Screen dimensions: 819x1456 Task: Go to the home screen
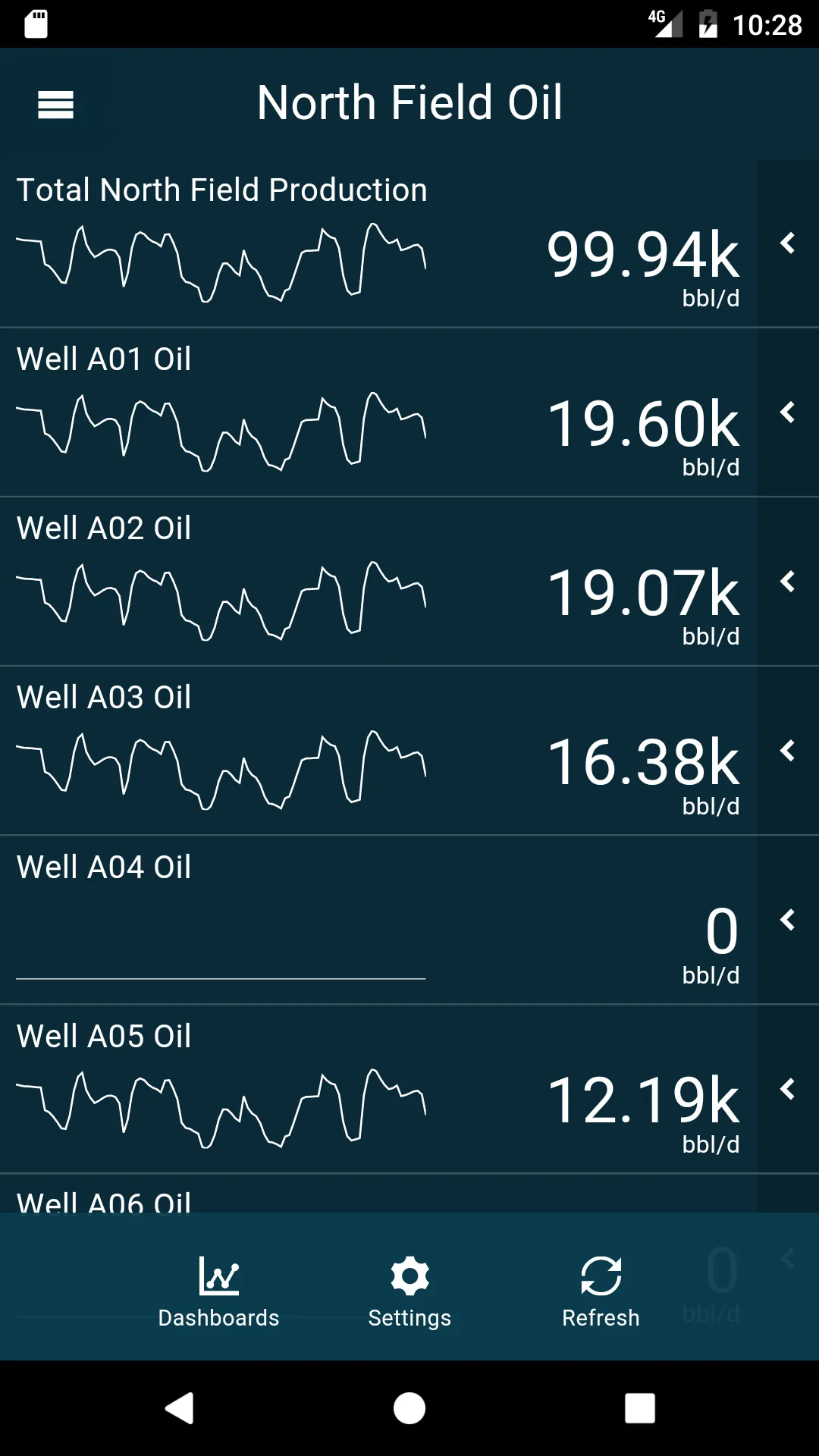pos(409,1408)
